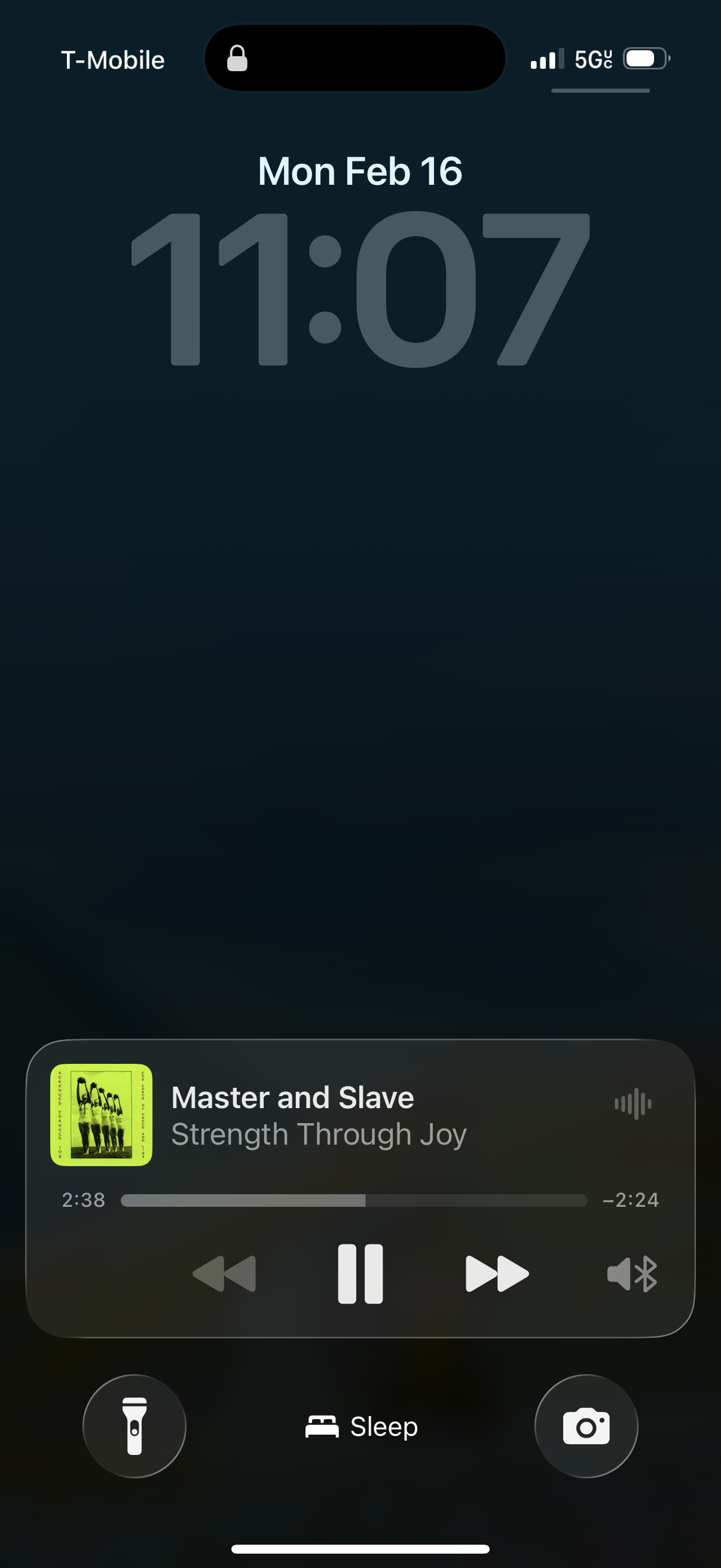Go back to the previous track

[x=224, y=1273]
